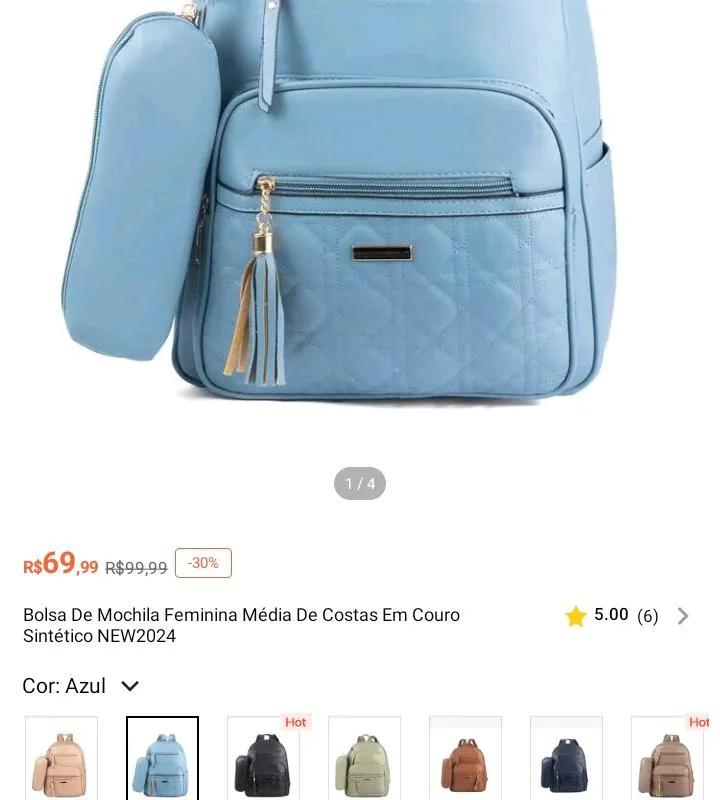Pick the caramel brown backpack color
The image size is (720, 800).
coord(465,758)
